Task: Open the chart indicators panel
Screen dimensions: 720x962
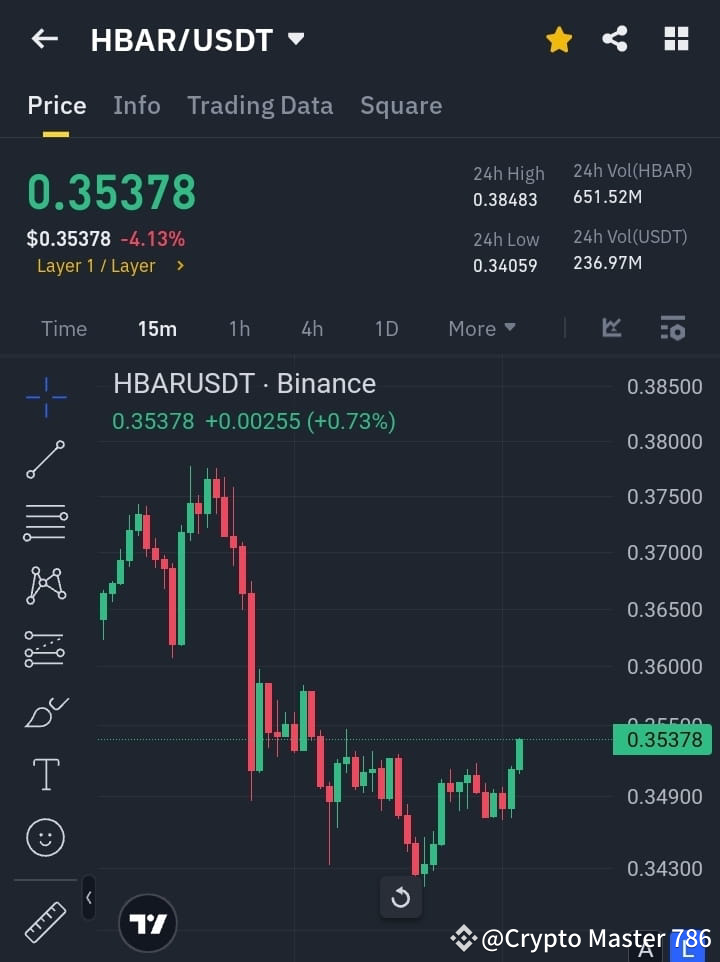Action: [610, 328]
